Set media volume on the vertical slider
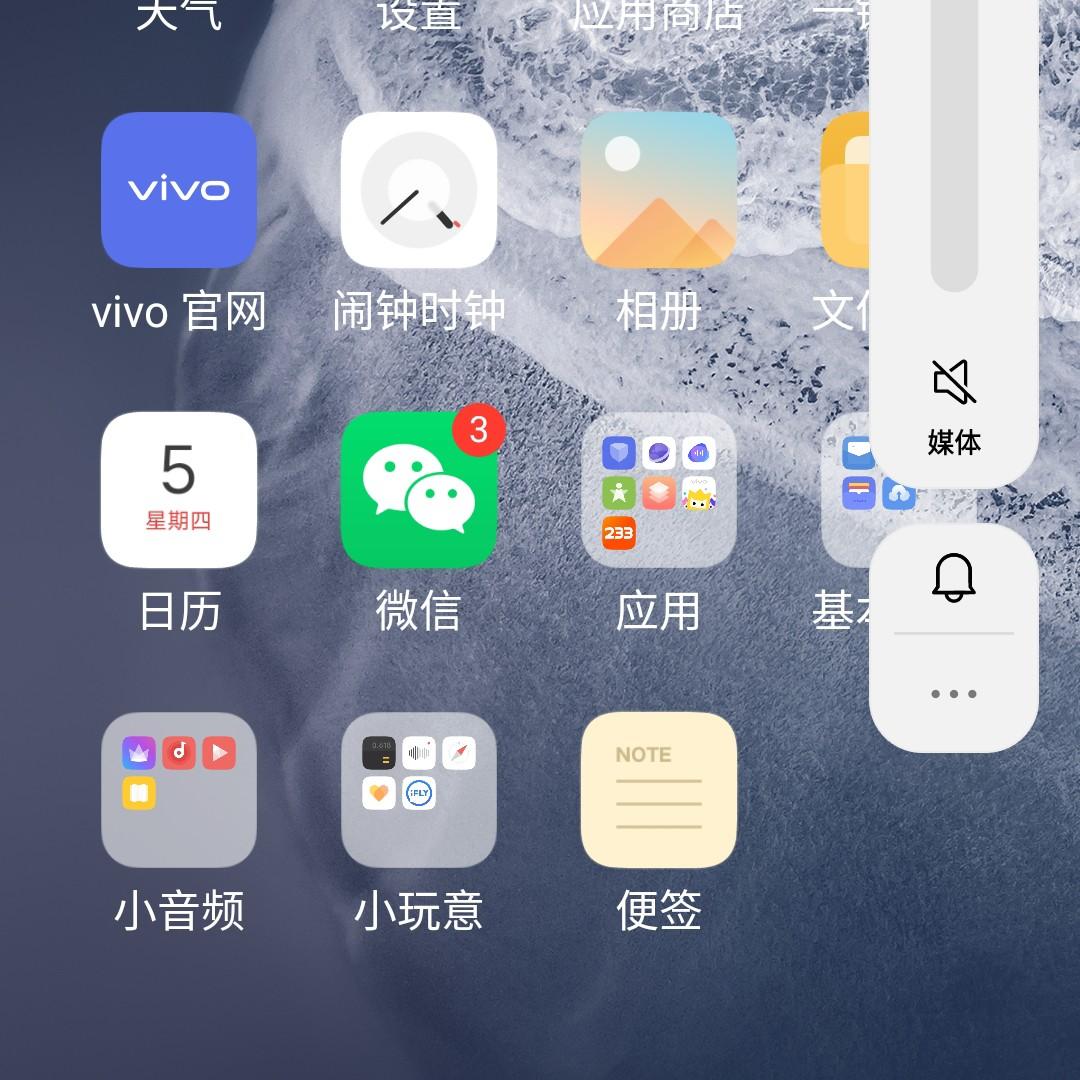Viewport: 1080px width, 1080px height. (x=954, y=146)
